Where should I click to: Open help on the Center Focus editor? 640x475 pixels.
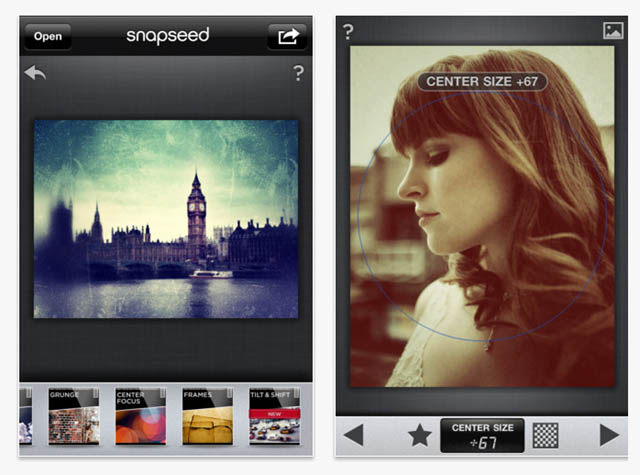click(x=347, y=32)
